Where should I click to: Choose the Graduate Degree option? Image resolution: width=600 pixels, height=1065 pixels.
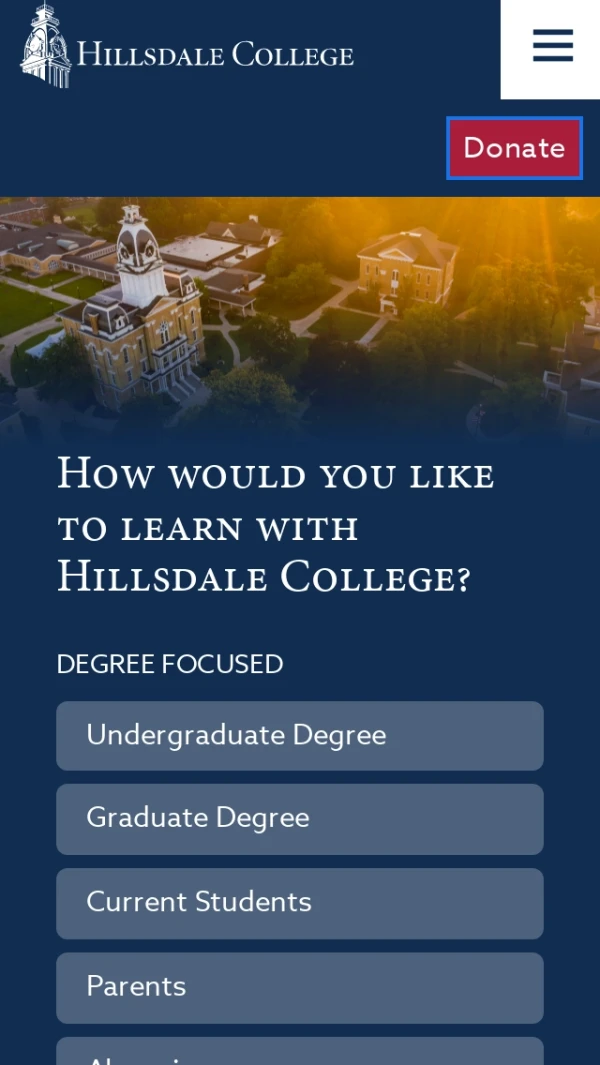pyautogui.click(x=300, y=819)
